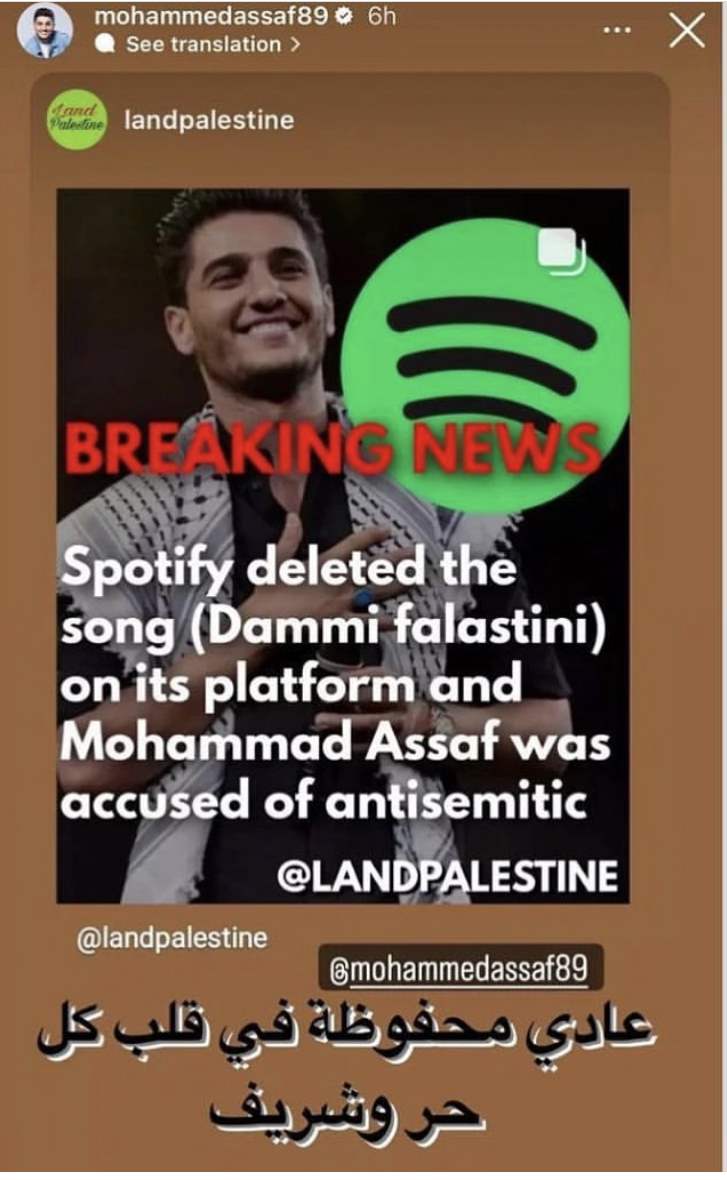
Task: Open mohammedassaf89's profile picture
Action: (x=45, y=30)
